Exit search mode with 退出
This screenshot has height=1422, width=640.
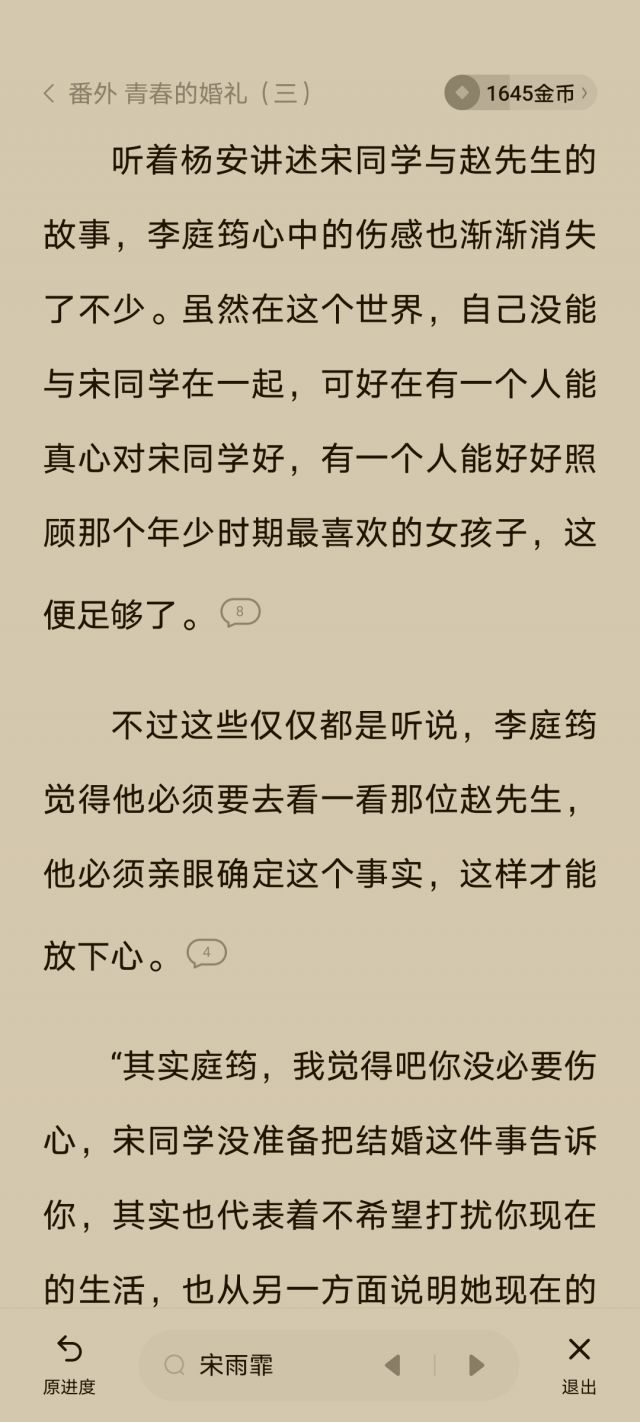click(x=579, y=1364)
